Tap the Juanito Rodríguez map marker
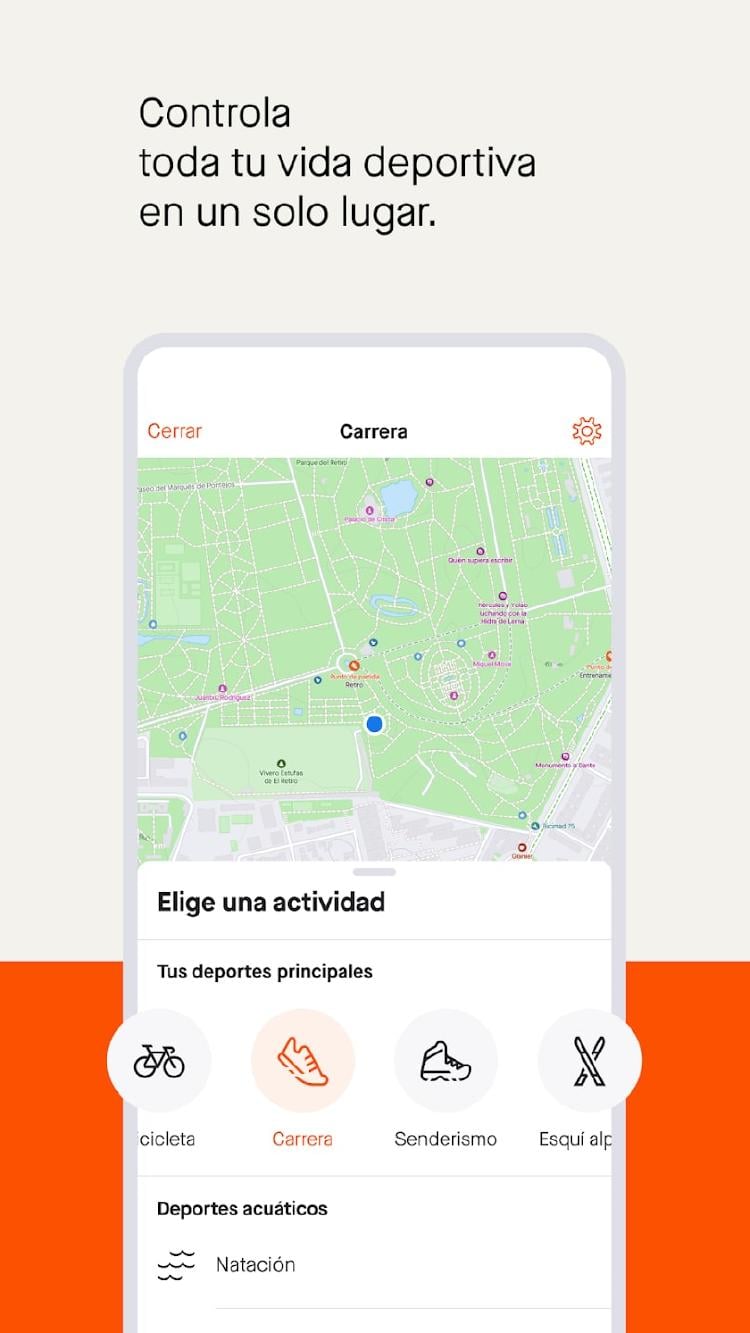This screenshot has height=1333, width=750. click(223, 688)
